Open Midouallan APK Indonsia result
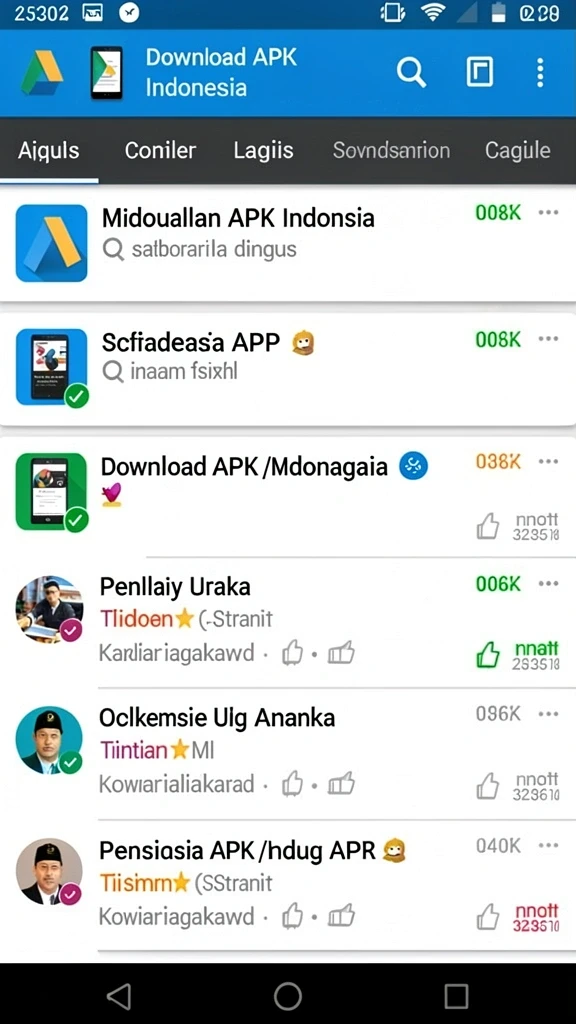This screenshot has width=576, height=1024. coord(288,243)
